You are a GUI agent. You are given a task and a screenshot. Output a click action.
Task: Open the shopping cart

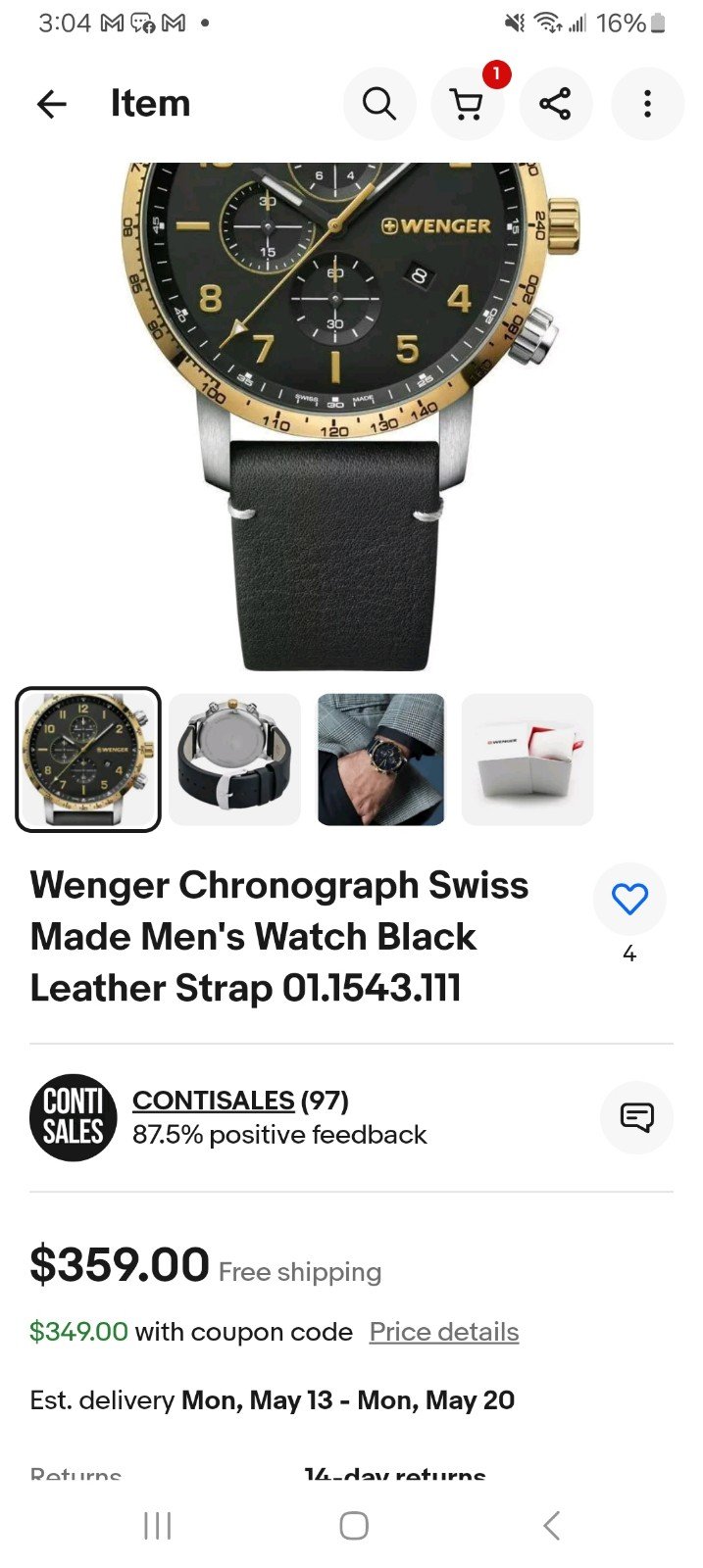click(x=467, y=104)
